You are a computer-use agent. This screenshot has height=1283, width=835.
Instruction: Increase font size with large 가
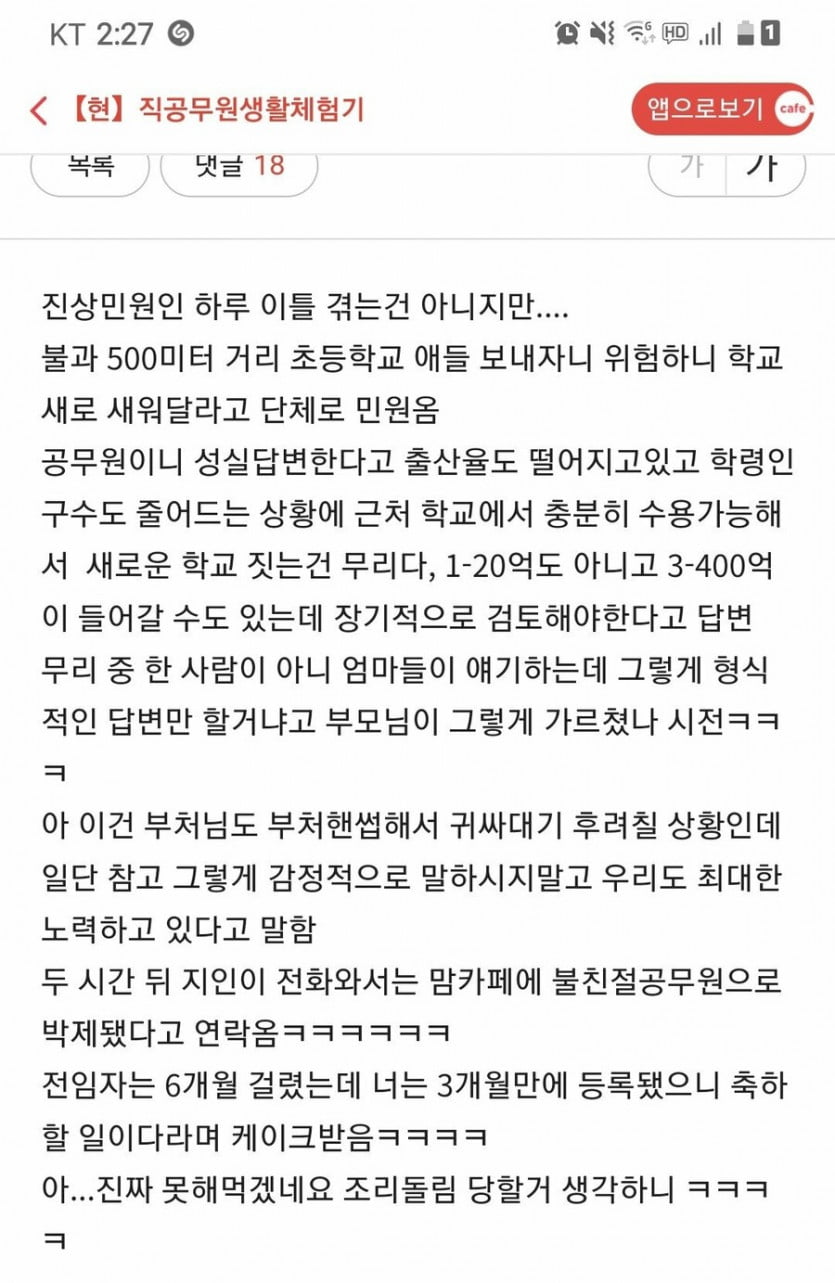coord(764,167)
